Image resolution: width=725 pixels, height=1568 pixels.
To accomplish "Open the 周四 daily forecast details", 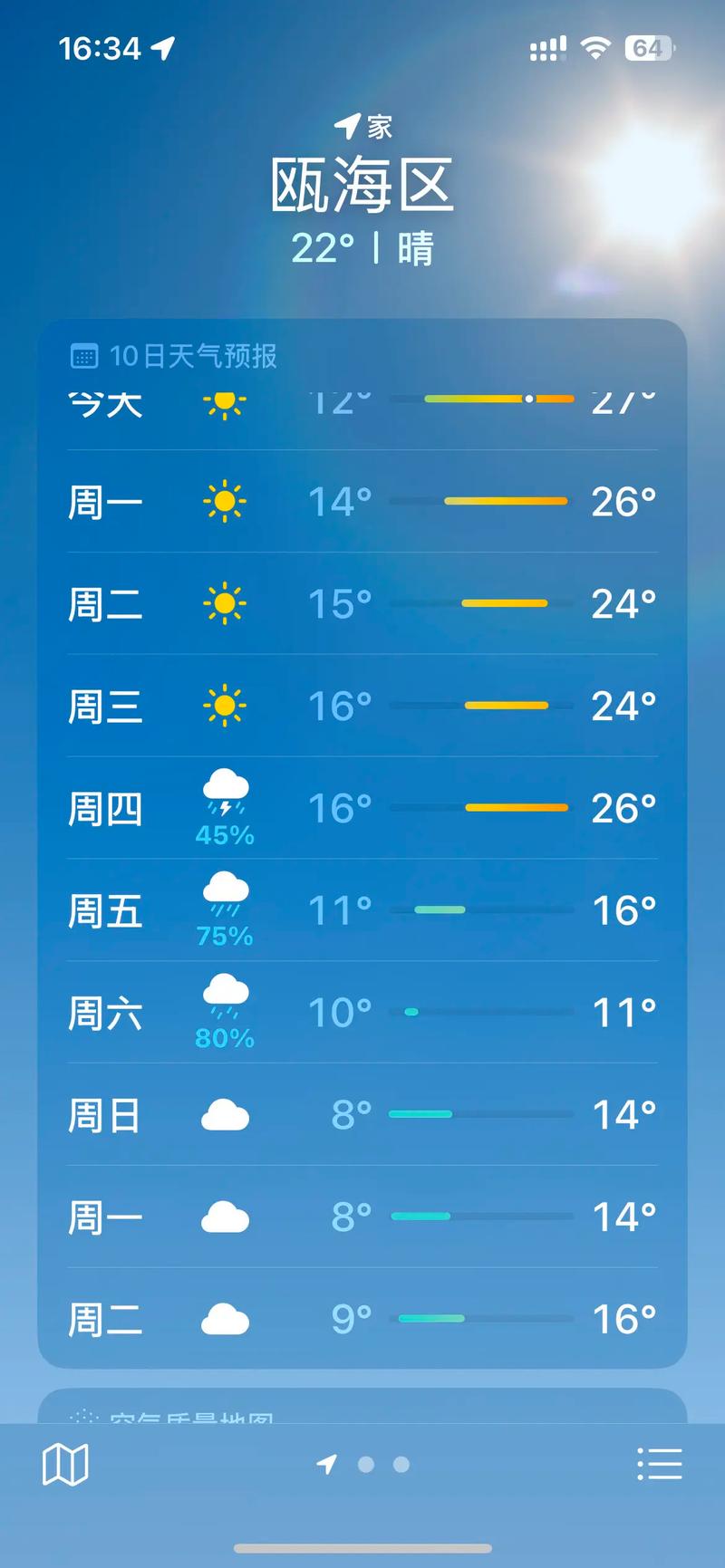I will click(x=362, y=807).
